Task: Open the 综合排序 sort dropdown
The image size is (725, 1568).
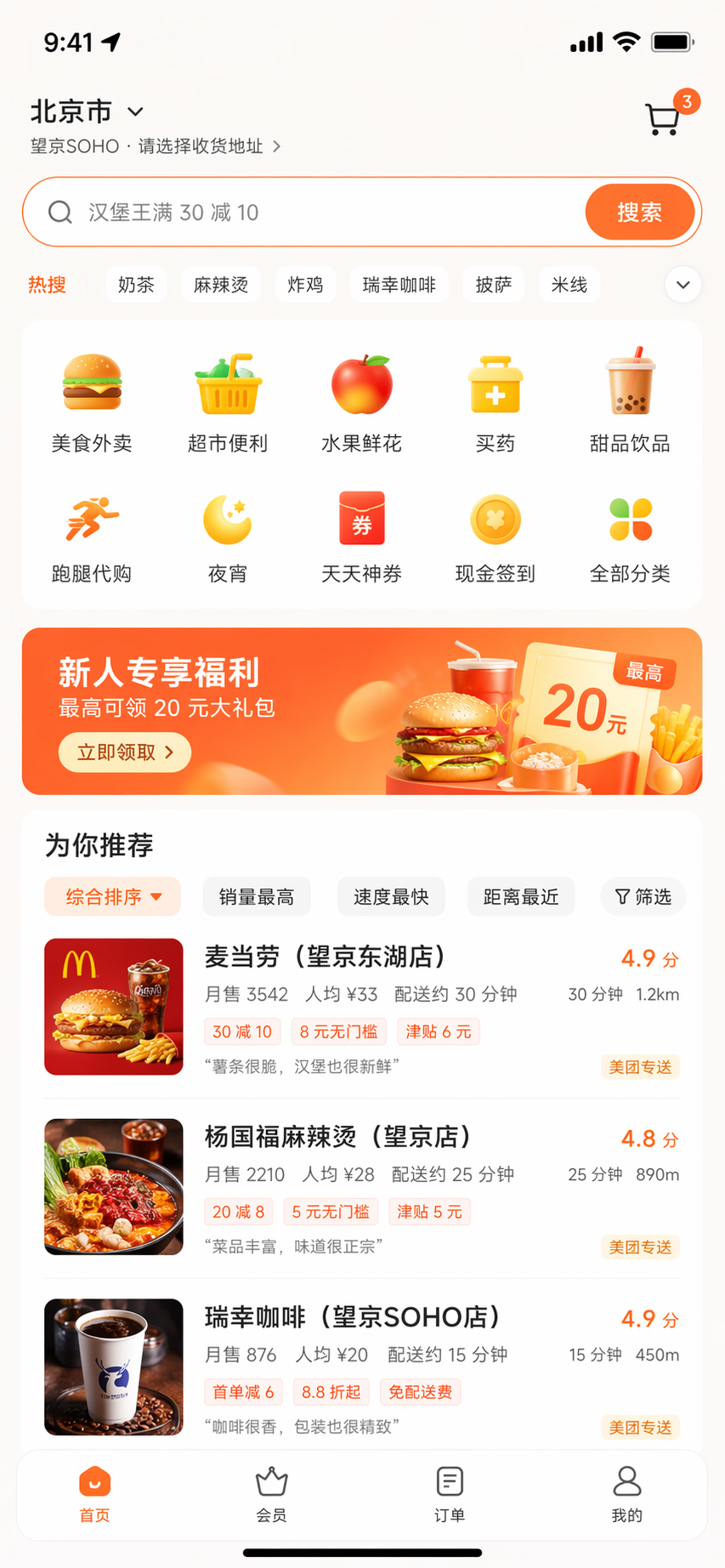Action: [112, 896]
